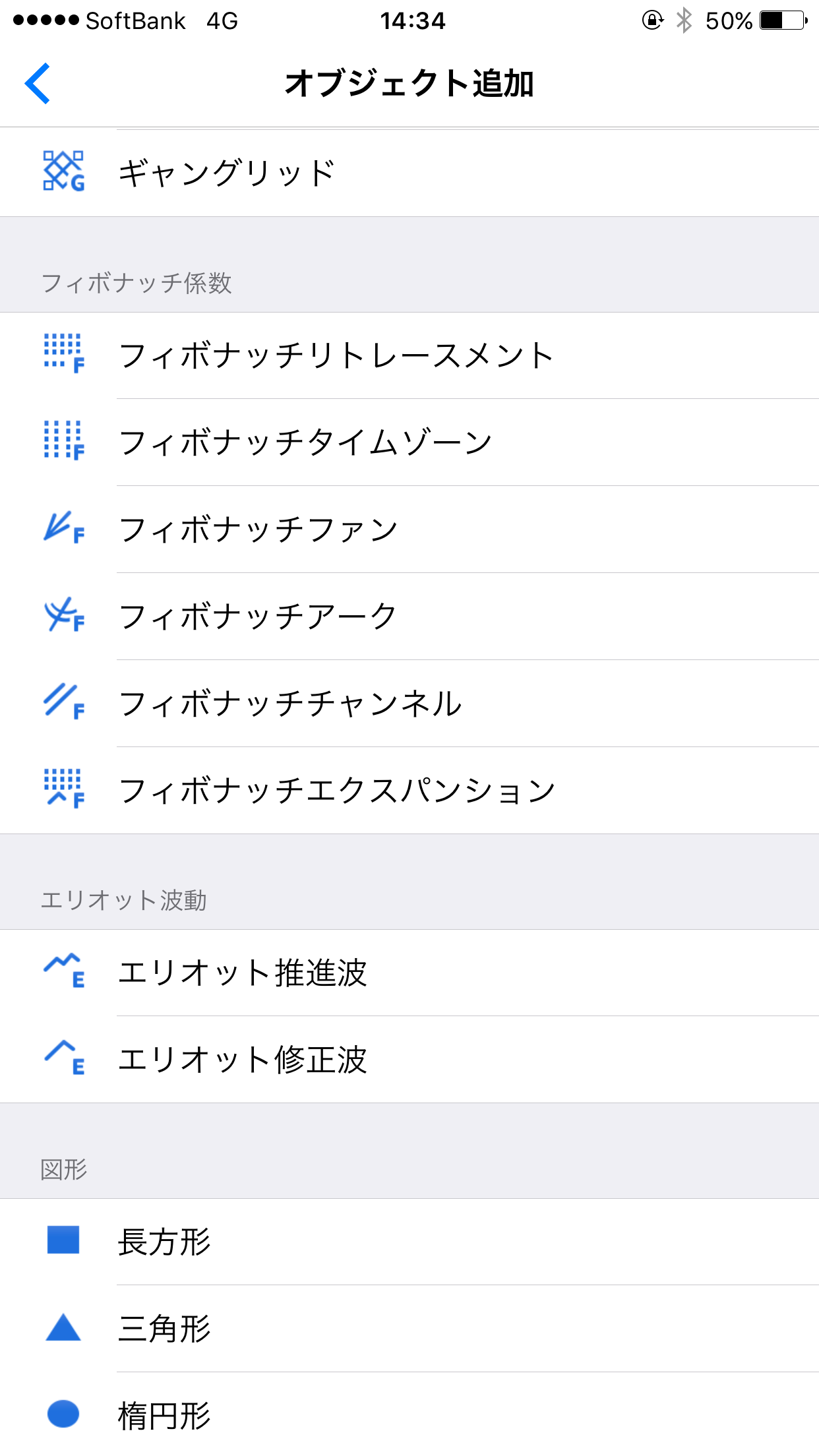The image size is (819, 1456).
Task: Add フィボナッチアーク to chart
Action: [x=409, y=617]
